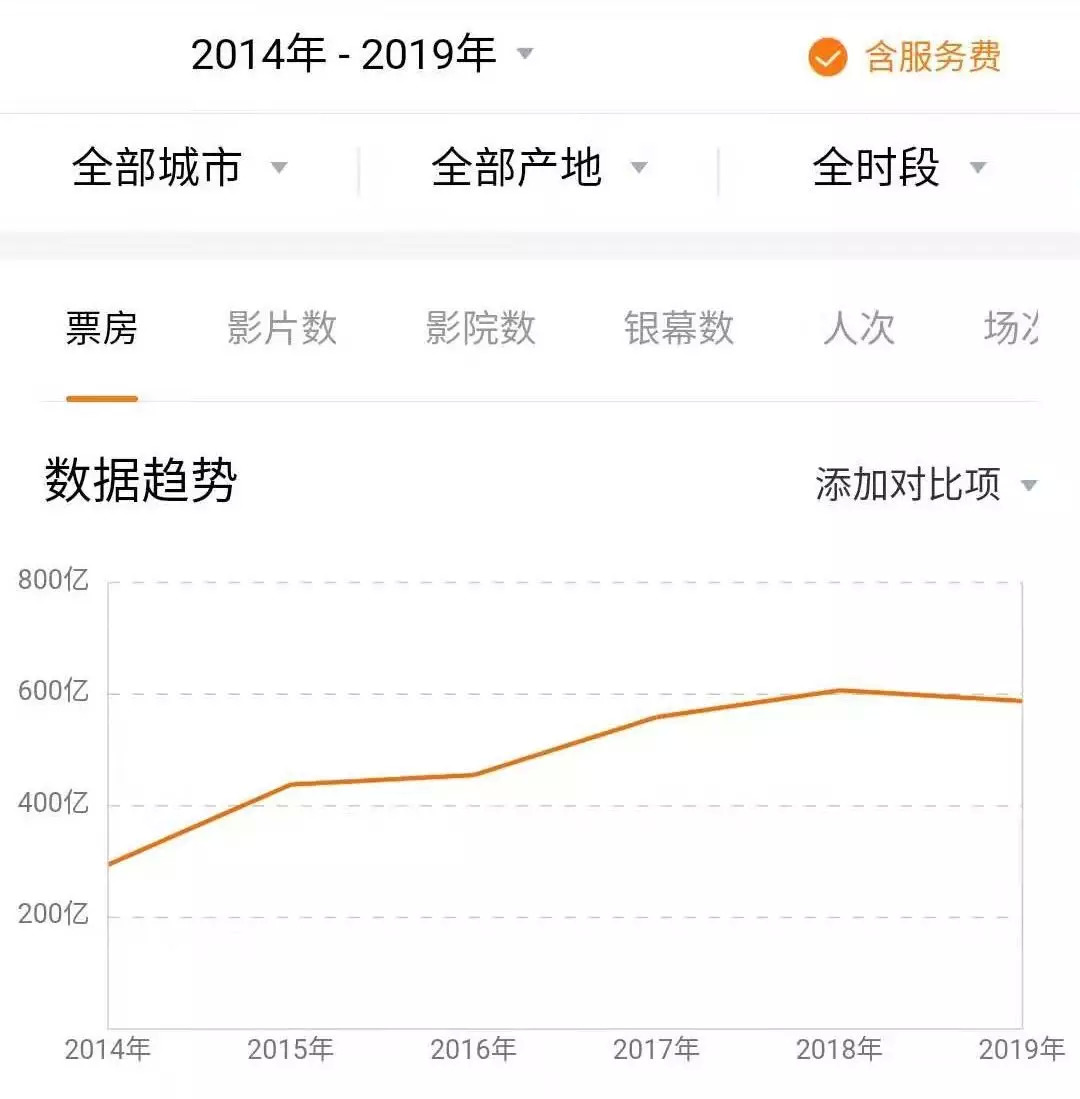Select the 票房 tab
Viewport: 1080px width, 1099px height.
101,328
